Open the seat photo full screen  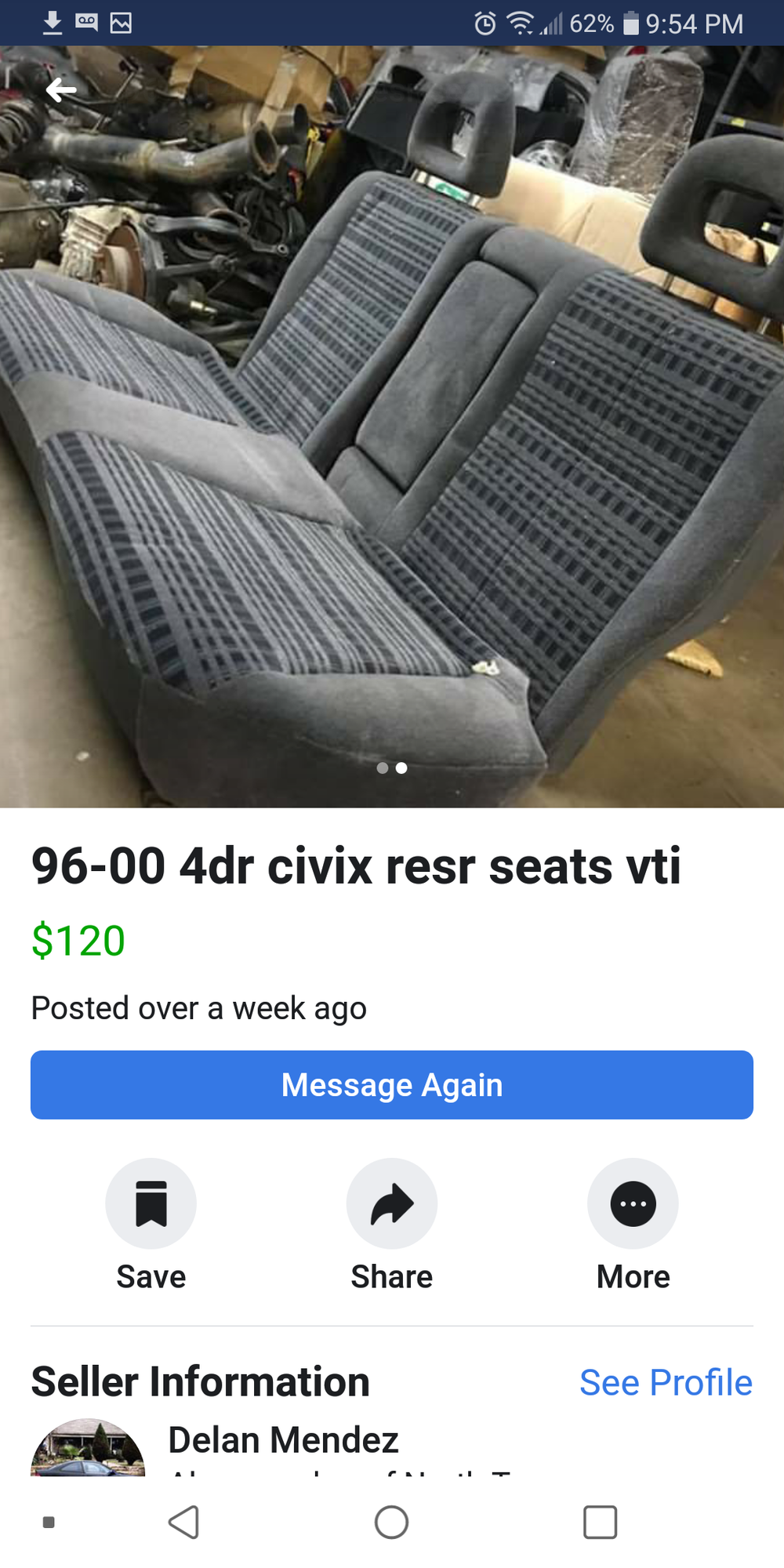(x=392, y=439)
